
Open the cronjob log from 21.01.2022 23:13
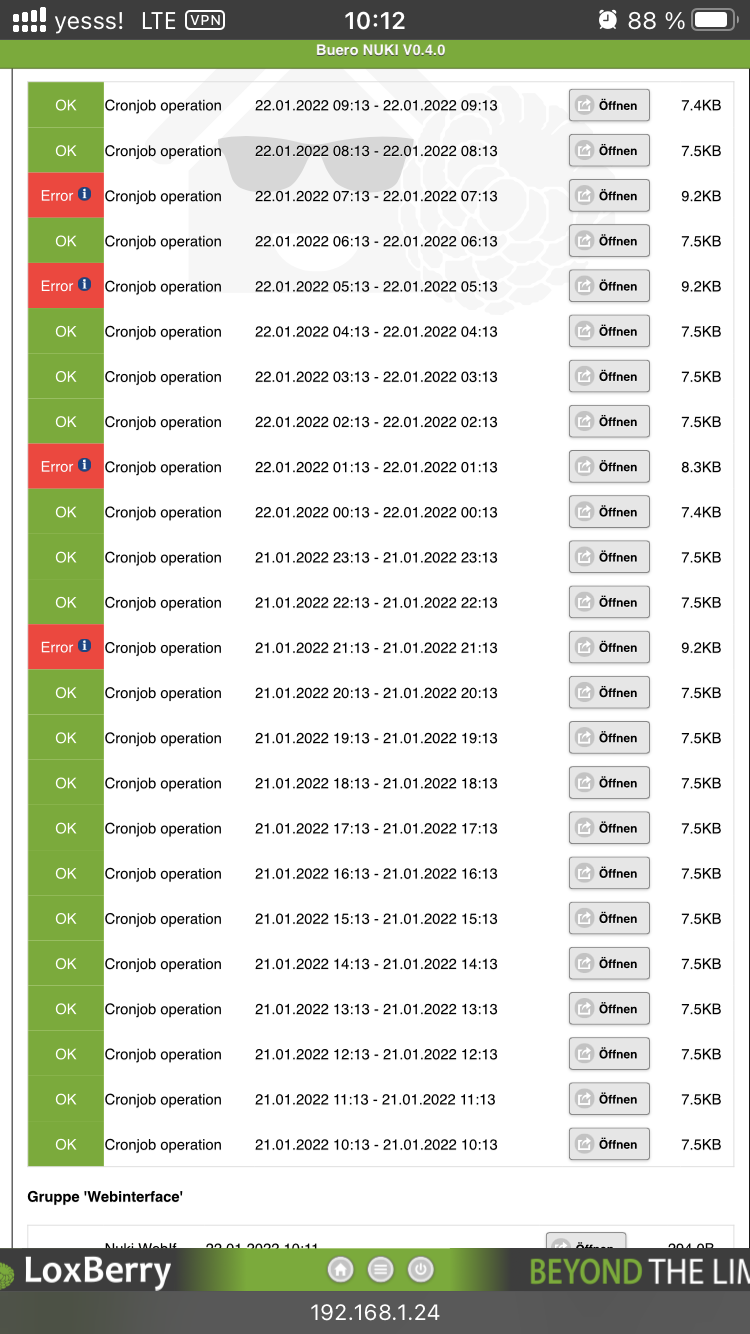pyautogui.click(x=609, y=557)
